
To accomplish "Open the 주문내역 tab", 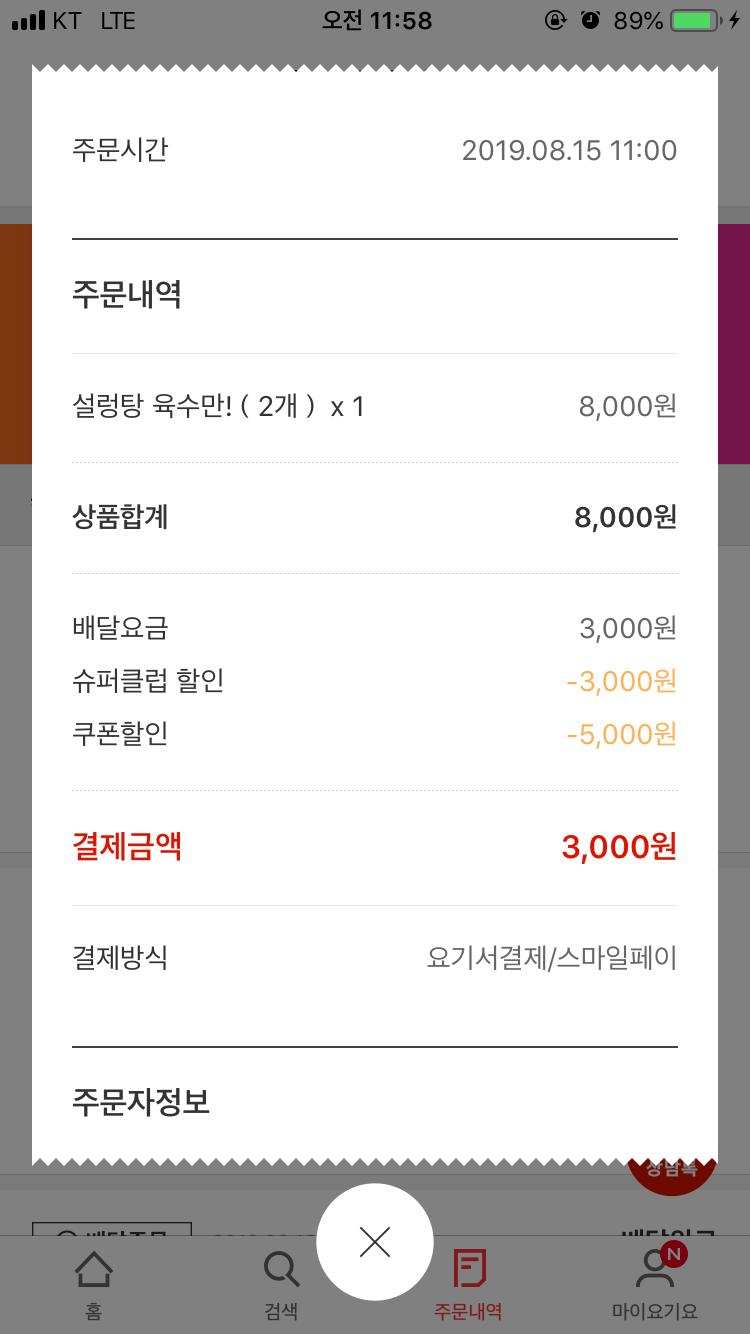I will coord(468,1285).
